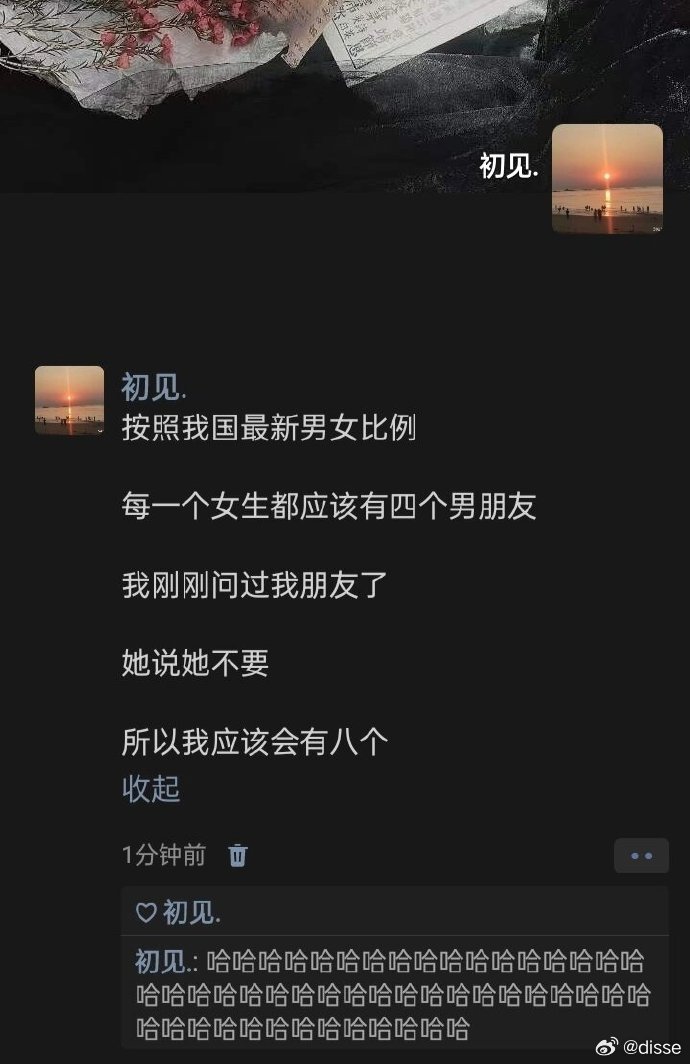
Task: Open the like and comment two-dot button
Action: click(x=641, y=856)
